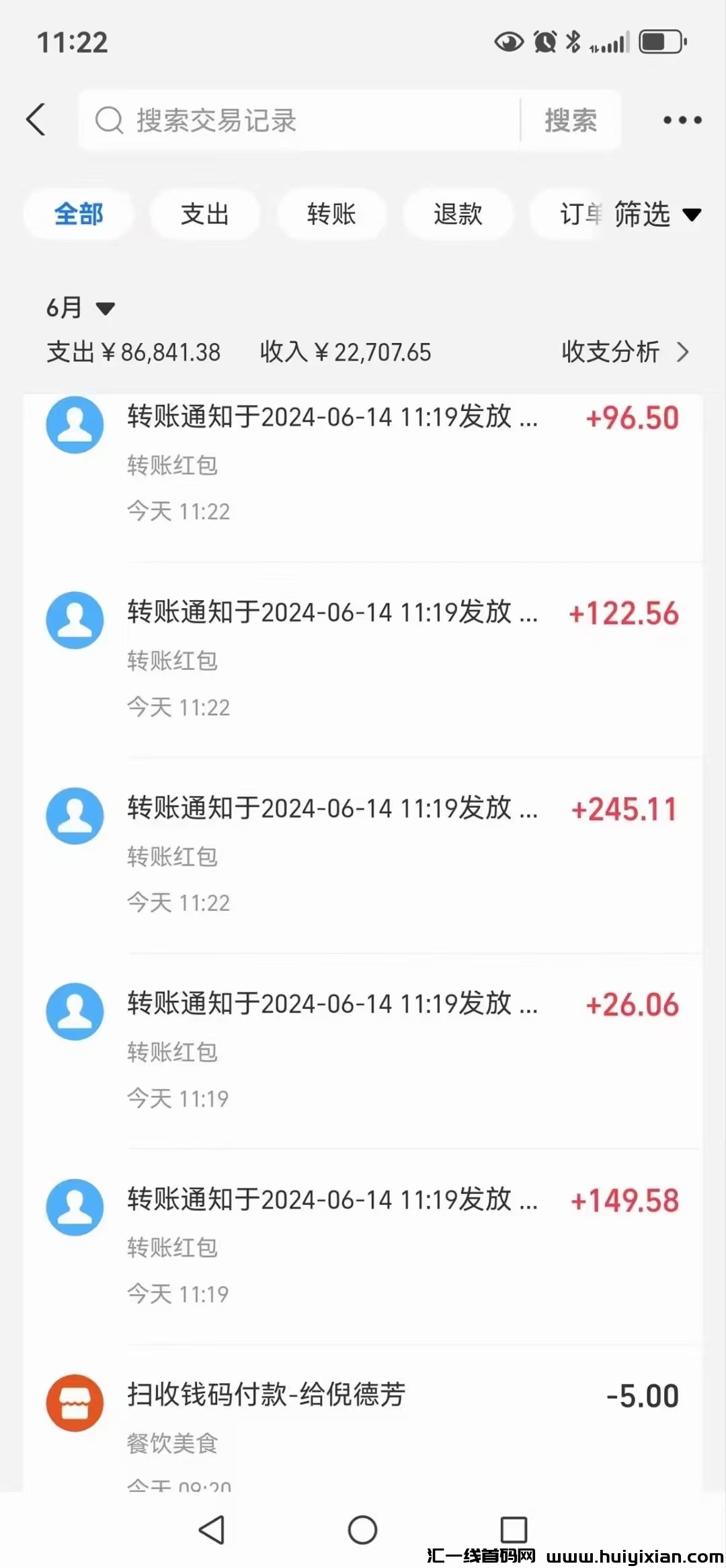The width and height of the screenshot is (726, 1568).
Task: Open 收支分析 income and expense analysis
Action: pos(624,352)
